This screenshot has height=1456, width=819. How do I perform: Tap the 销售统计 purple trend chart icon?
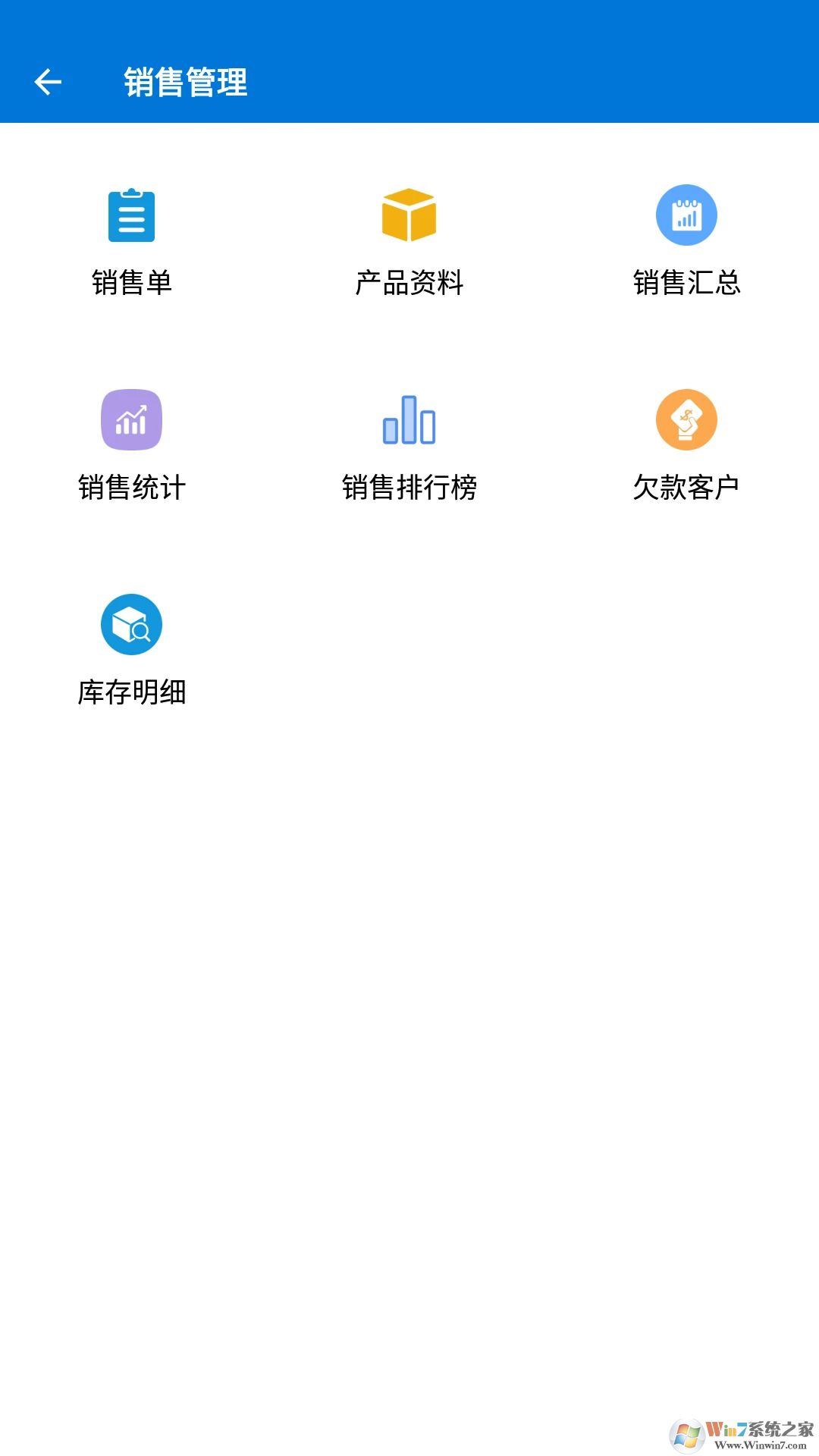[132, 420]
